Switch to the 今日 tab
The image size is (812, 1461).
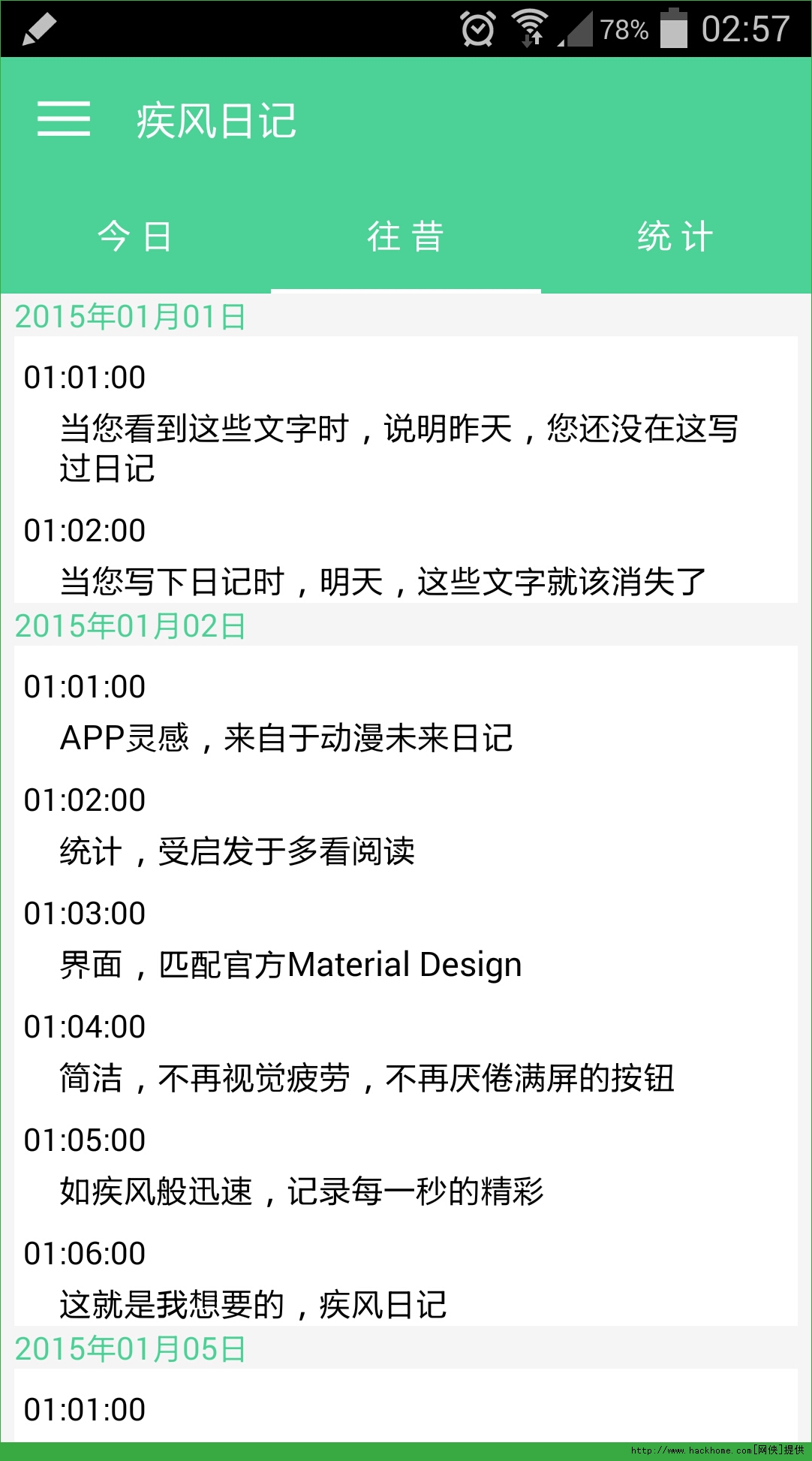coord(135,236)
